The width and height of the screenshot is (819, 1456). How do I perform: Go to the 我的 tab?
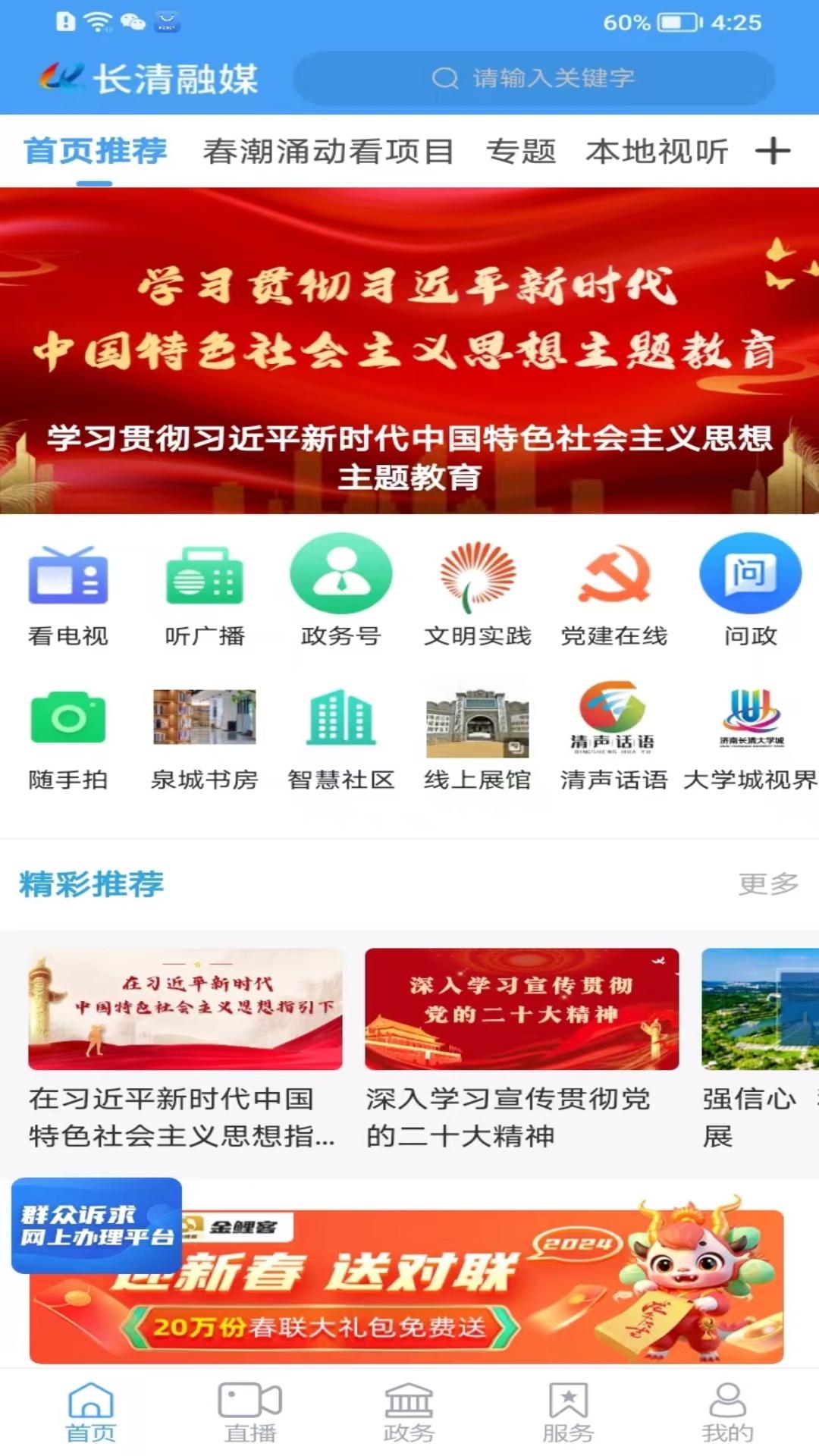(x=727, y=1411)
